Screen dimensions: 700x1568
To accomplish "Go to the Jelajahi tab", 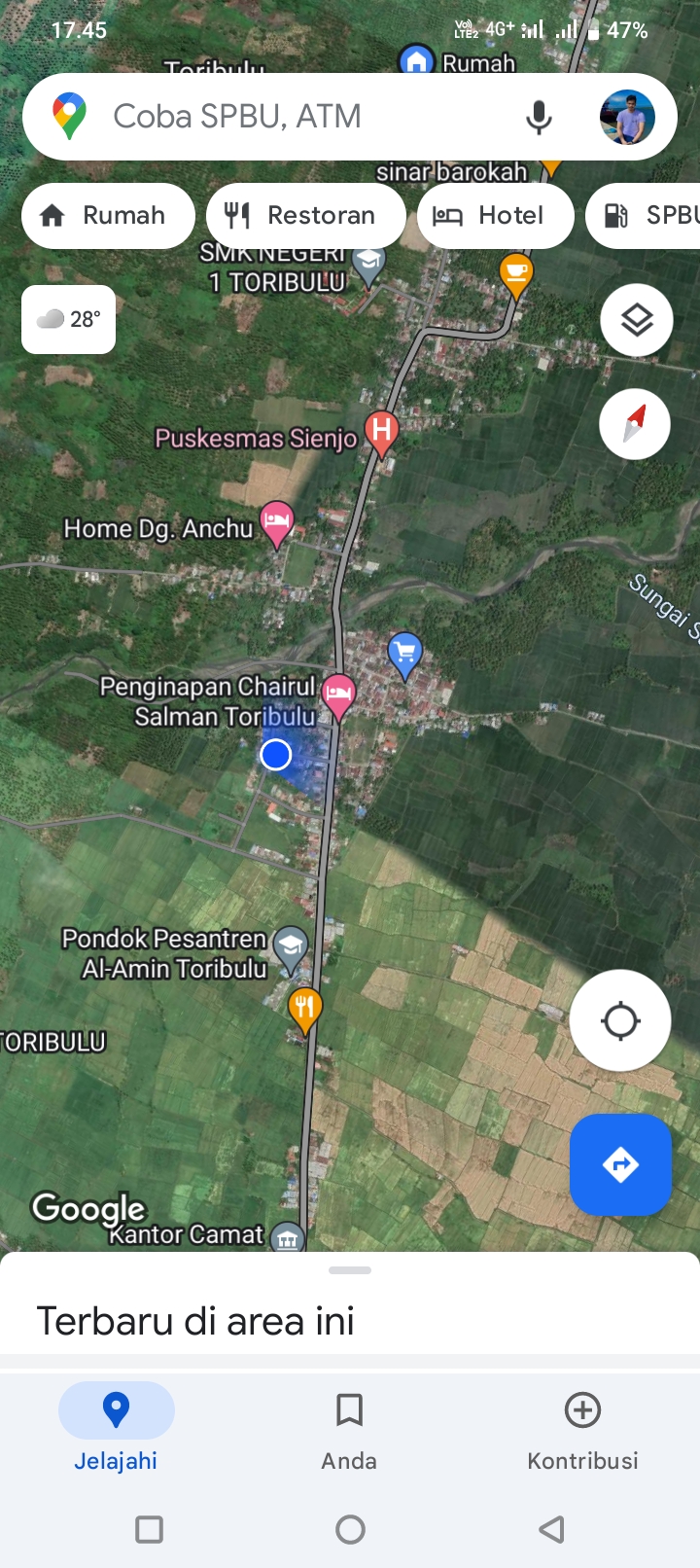I will (x=116, y=1430).
